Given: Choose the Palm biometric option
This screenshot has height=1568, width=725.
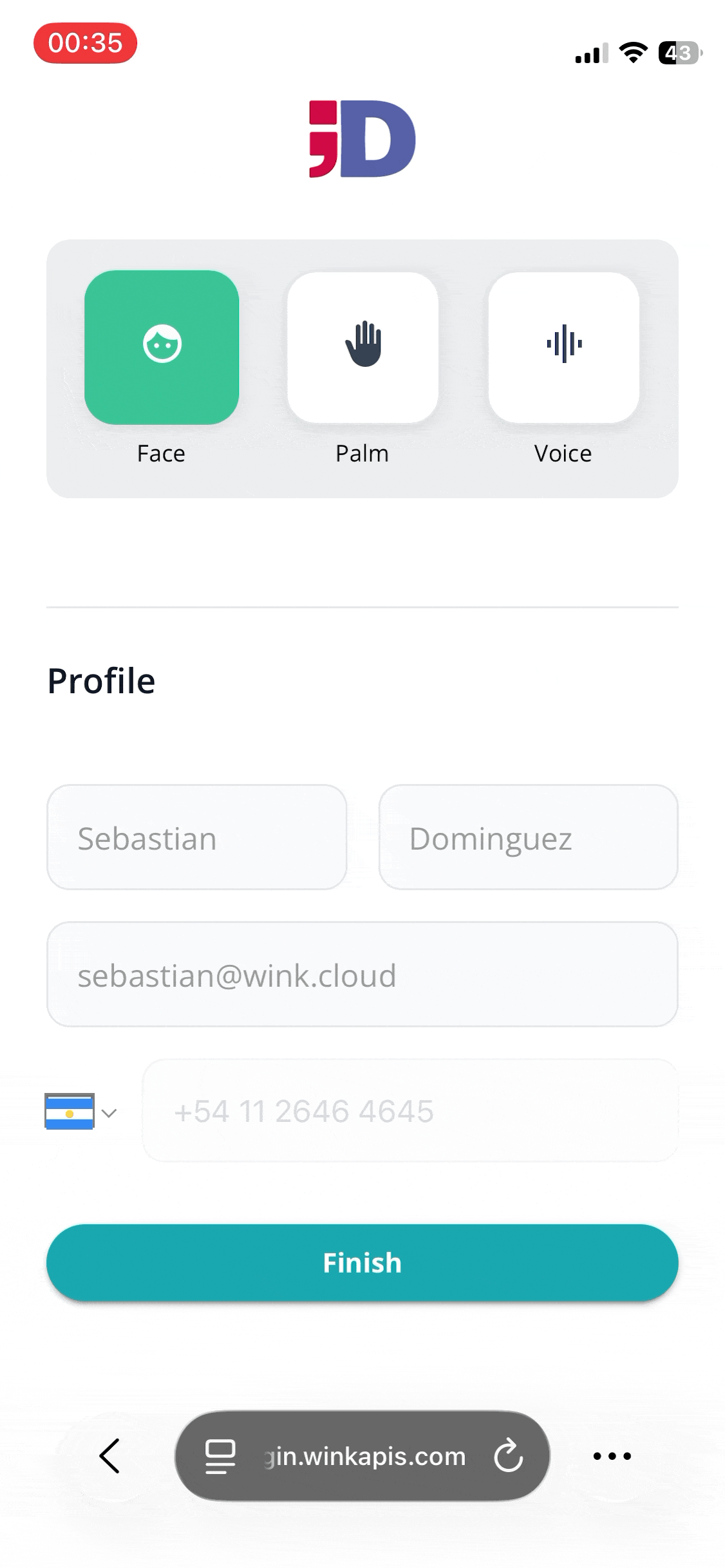Looking at the screenshot, I should [362, 348].
